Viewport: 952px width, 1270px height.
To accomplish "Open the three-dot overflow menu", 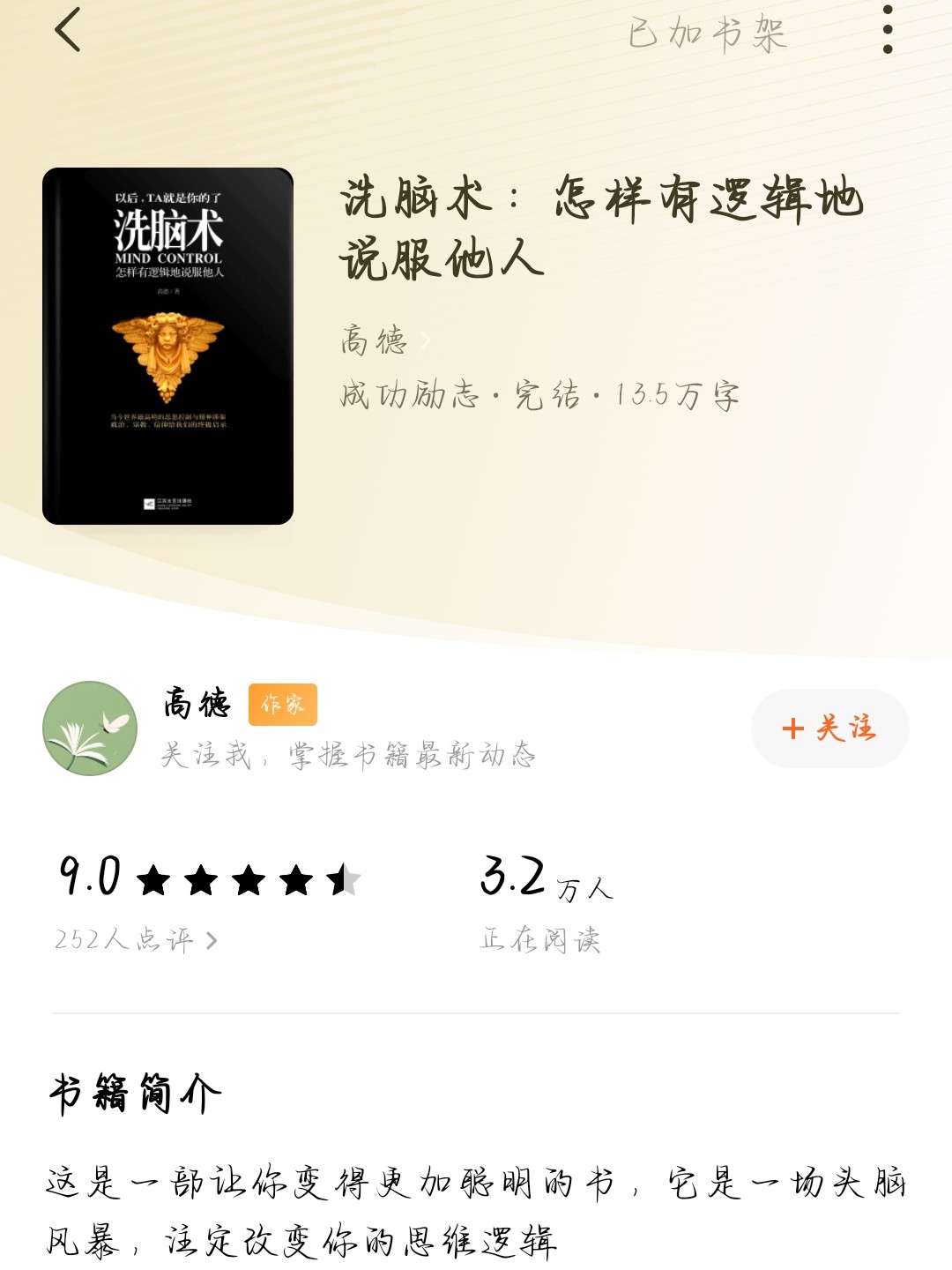I will tap(887, 30).
